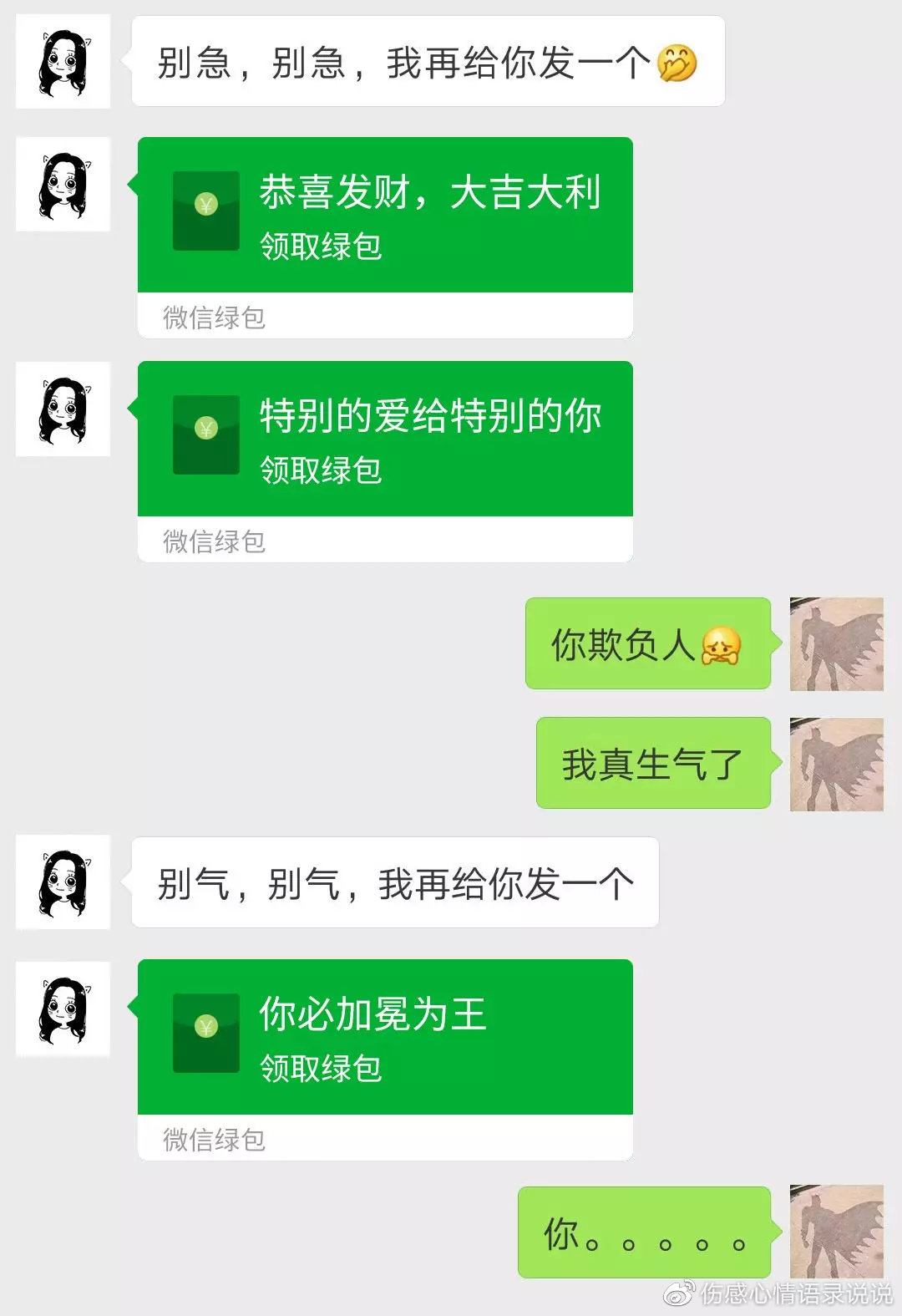Screen dimensions: 902x1316
Task: Click the girl avatar beside the 别气 message
Action: 63,883
